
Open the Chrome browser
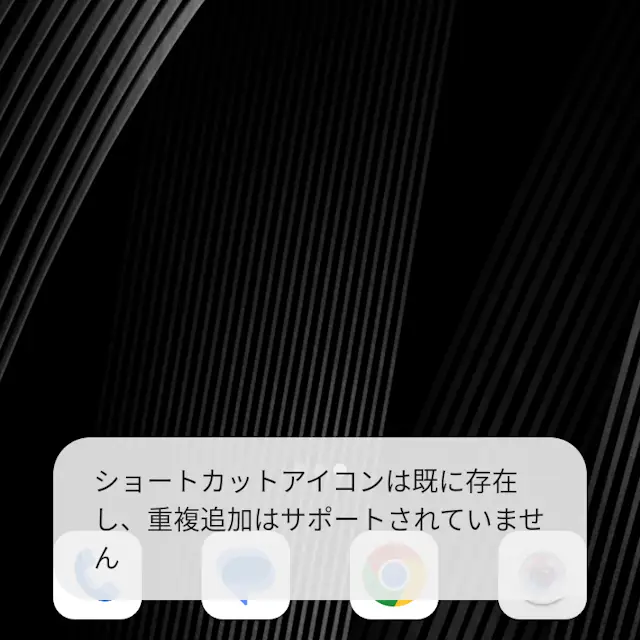pos(394,574)
